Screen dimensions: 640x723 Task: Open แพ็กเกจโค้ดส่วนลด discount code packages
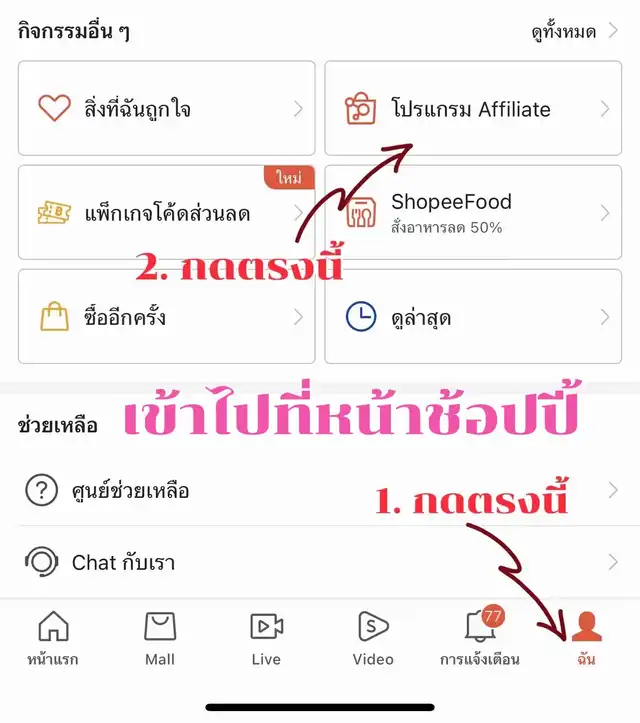166,212
